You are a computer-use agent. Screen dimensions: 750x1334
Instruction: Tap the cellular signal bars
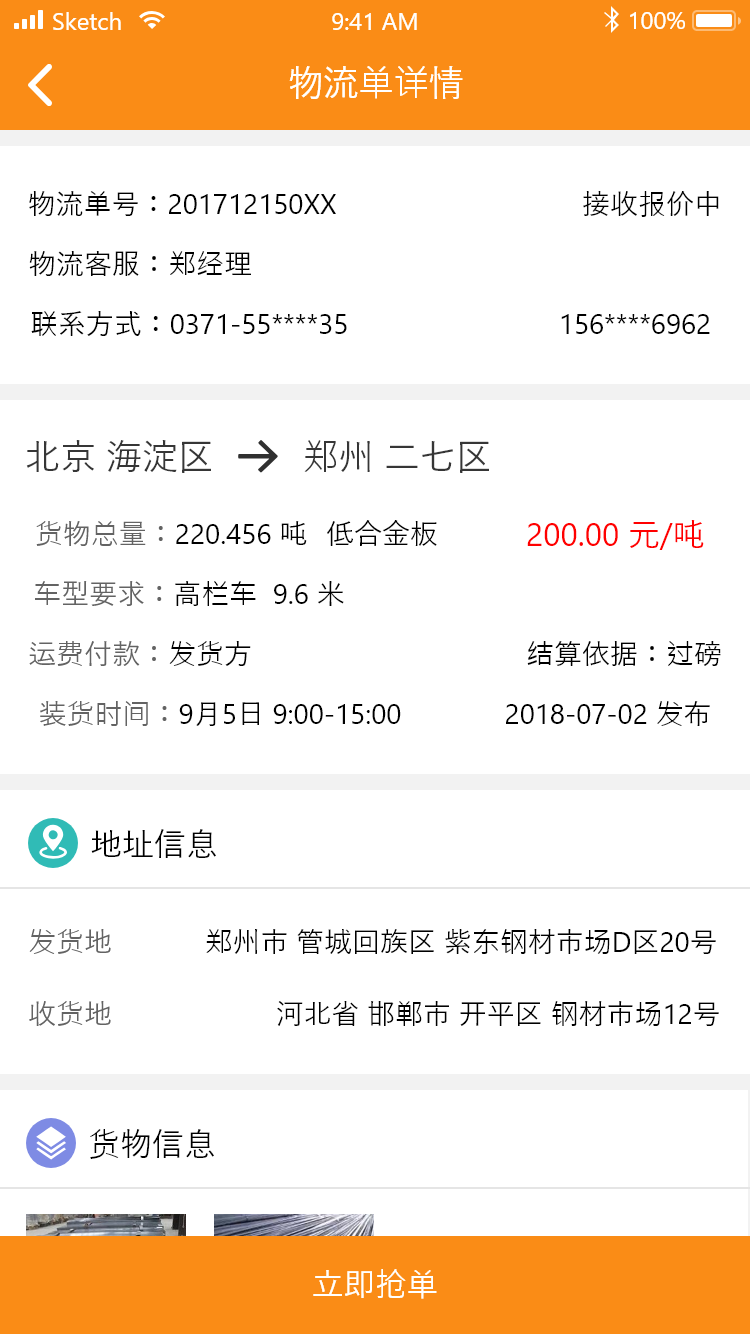(x=27, y=18)
